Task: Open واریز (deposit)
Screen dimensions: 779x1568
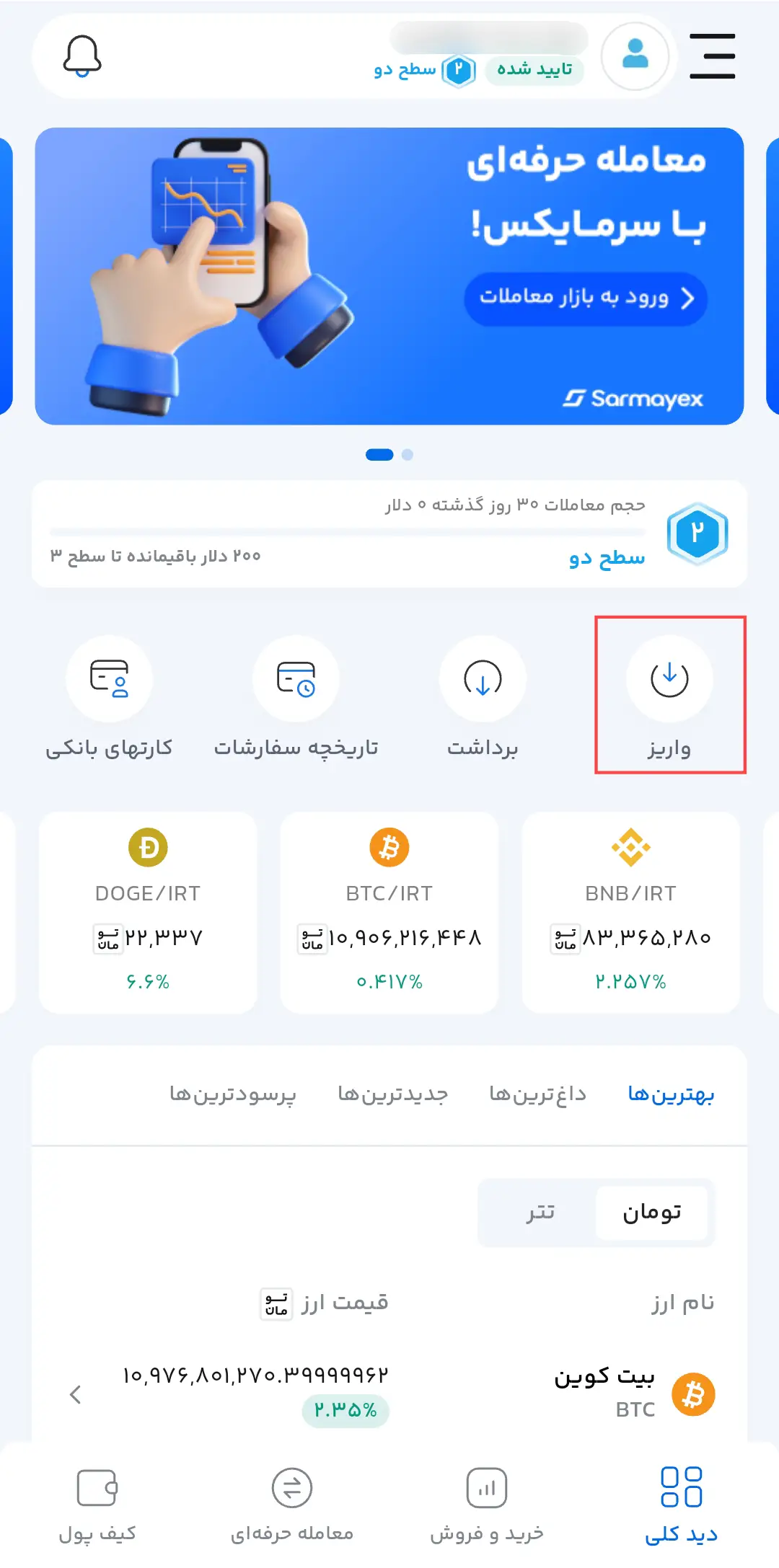Action: [x=669, y=694]
